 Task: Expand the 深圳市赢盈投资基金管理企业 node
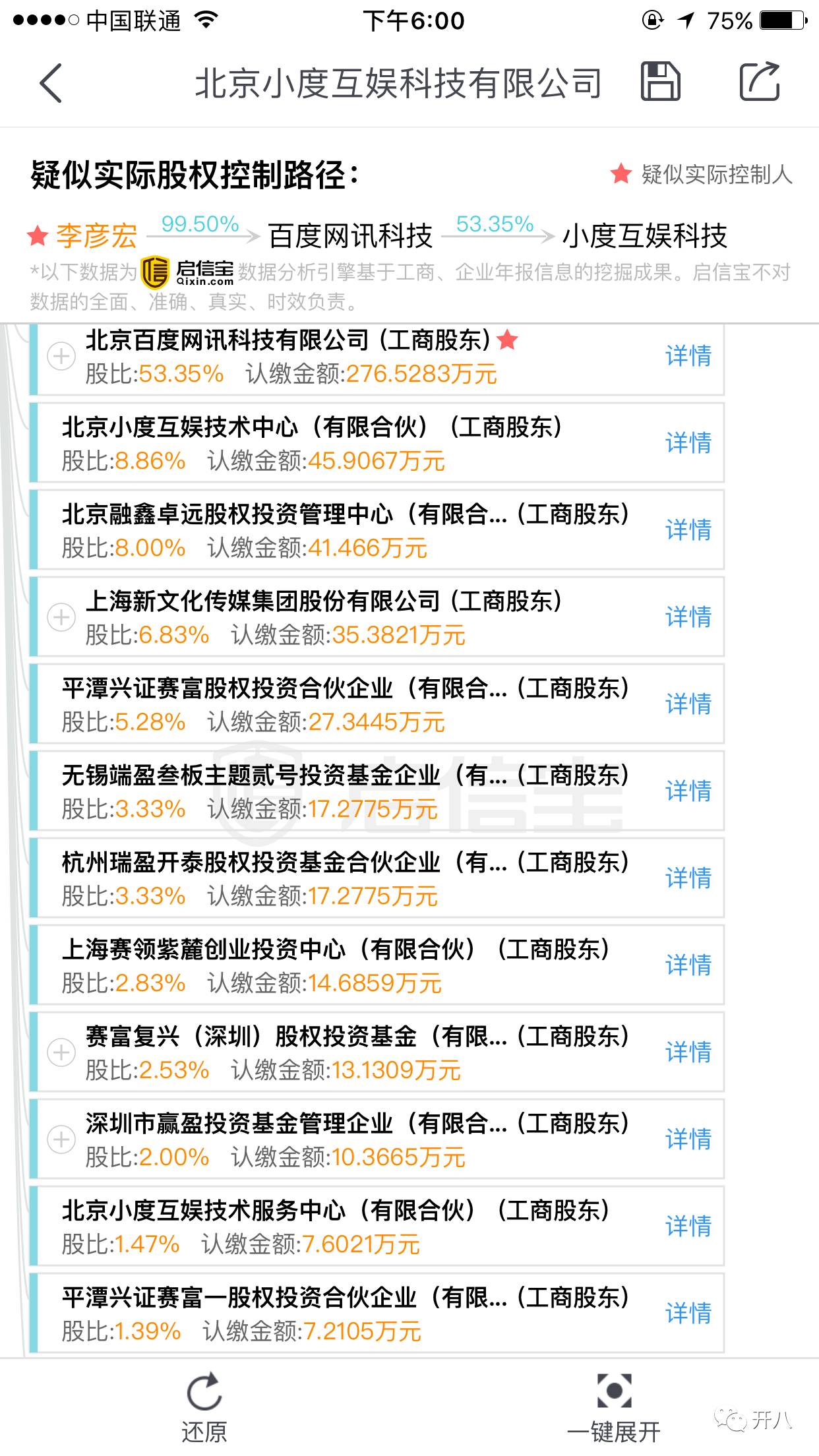tap(61, 1140)
